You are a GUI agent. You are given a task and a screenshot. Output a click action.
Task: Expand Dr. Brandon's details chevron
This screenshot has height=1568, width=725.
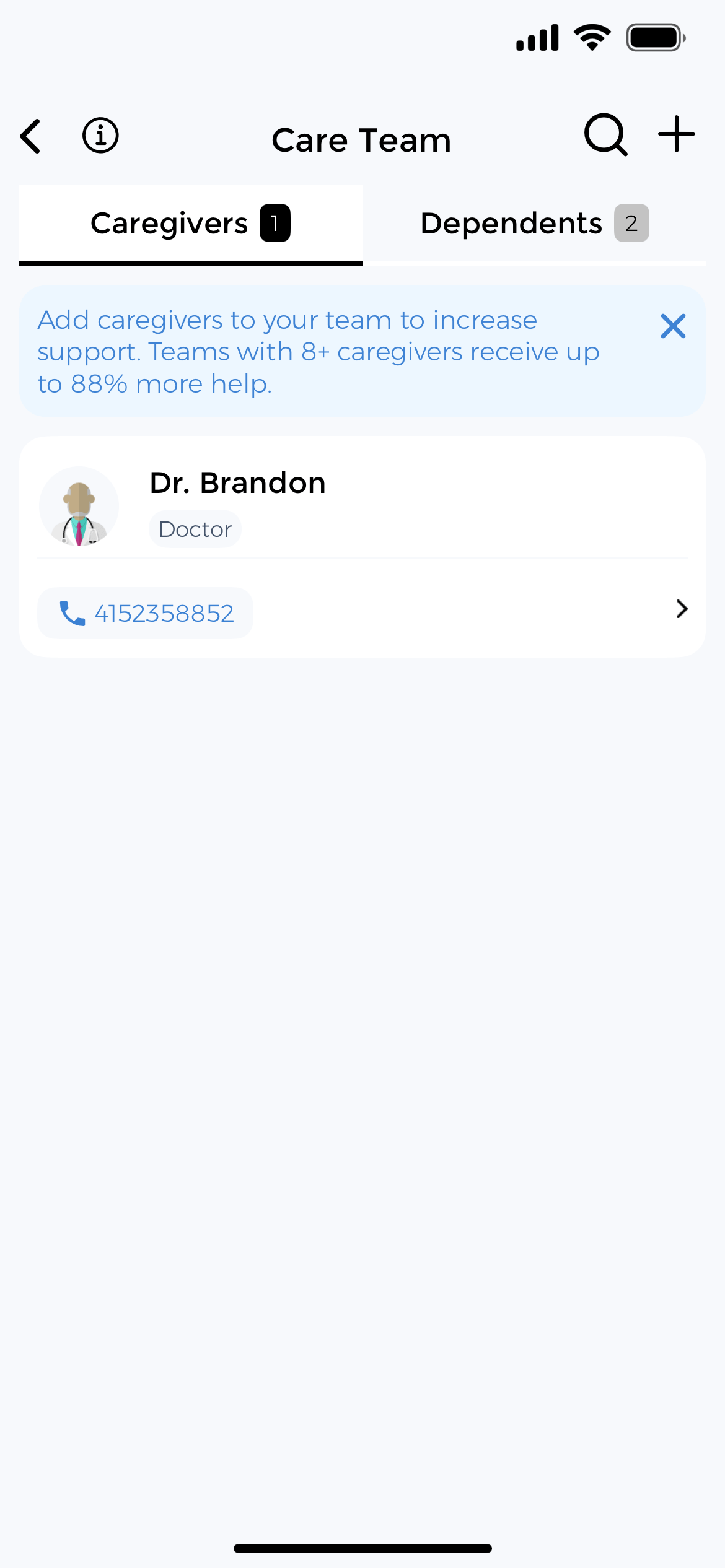(682, 609)
